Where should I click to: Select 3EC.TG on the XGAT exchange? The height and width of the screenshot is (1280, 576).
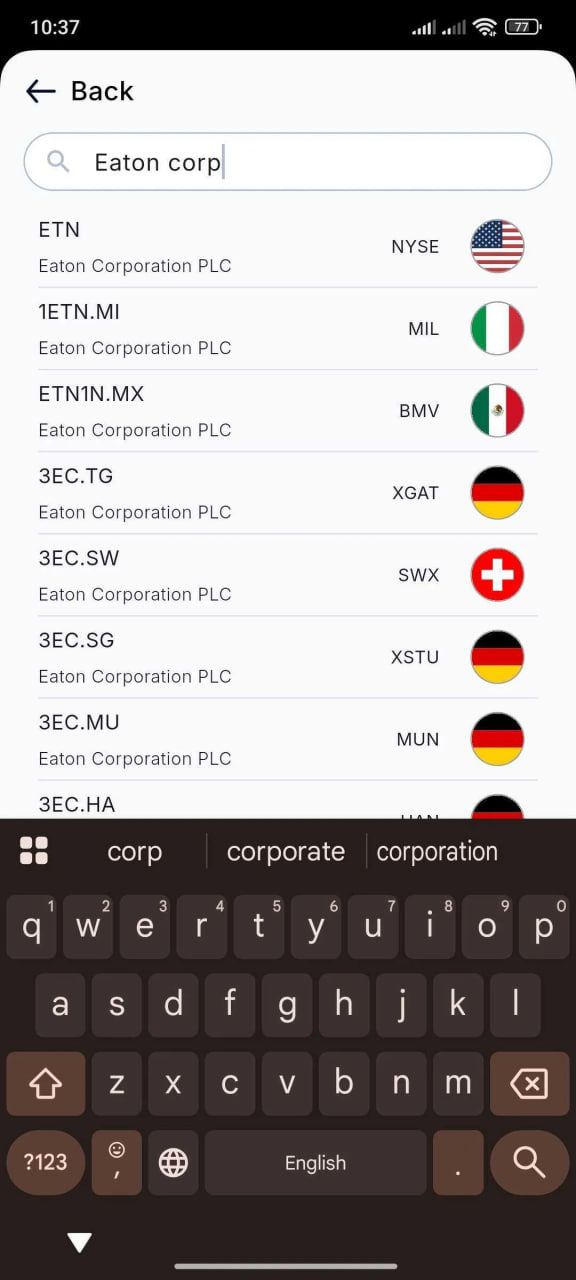288,493
